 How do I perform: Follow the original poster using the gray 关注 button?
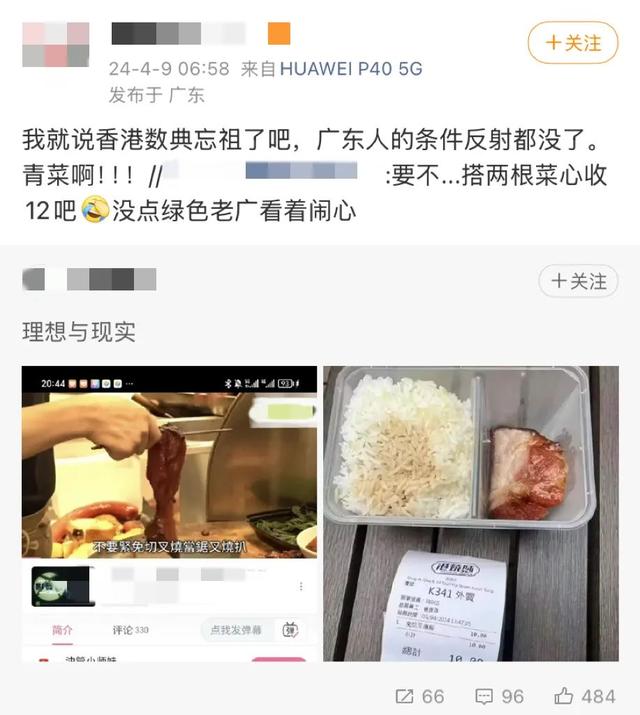pos(578,281)
